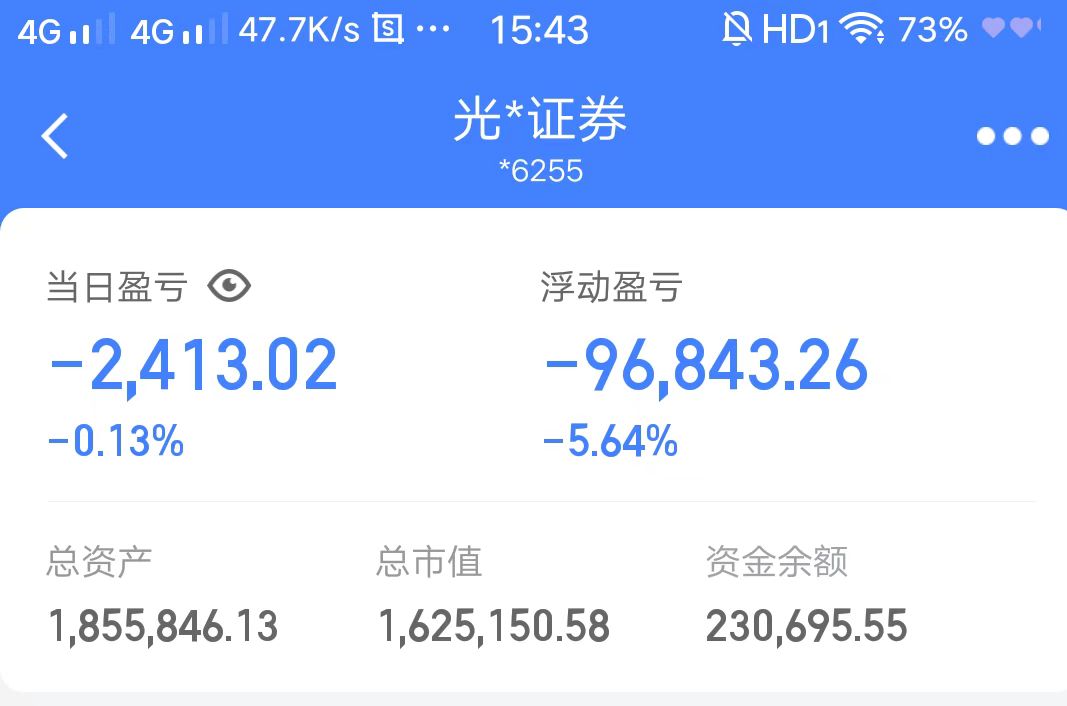Image resolution: width=1067 pixels, height=706 pixels.
Task: Go back from the 光*证券 account page
Action: click(x=55, y=137)
